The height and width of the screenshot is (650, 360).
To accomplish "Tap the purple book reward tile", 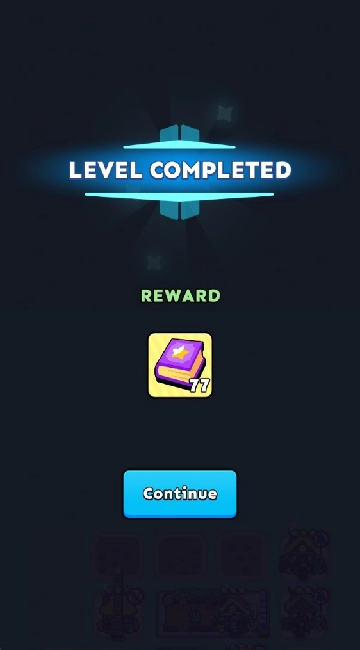I will pyautogui.click(x=180, y=365).
